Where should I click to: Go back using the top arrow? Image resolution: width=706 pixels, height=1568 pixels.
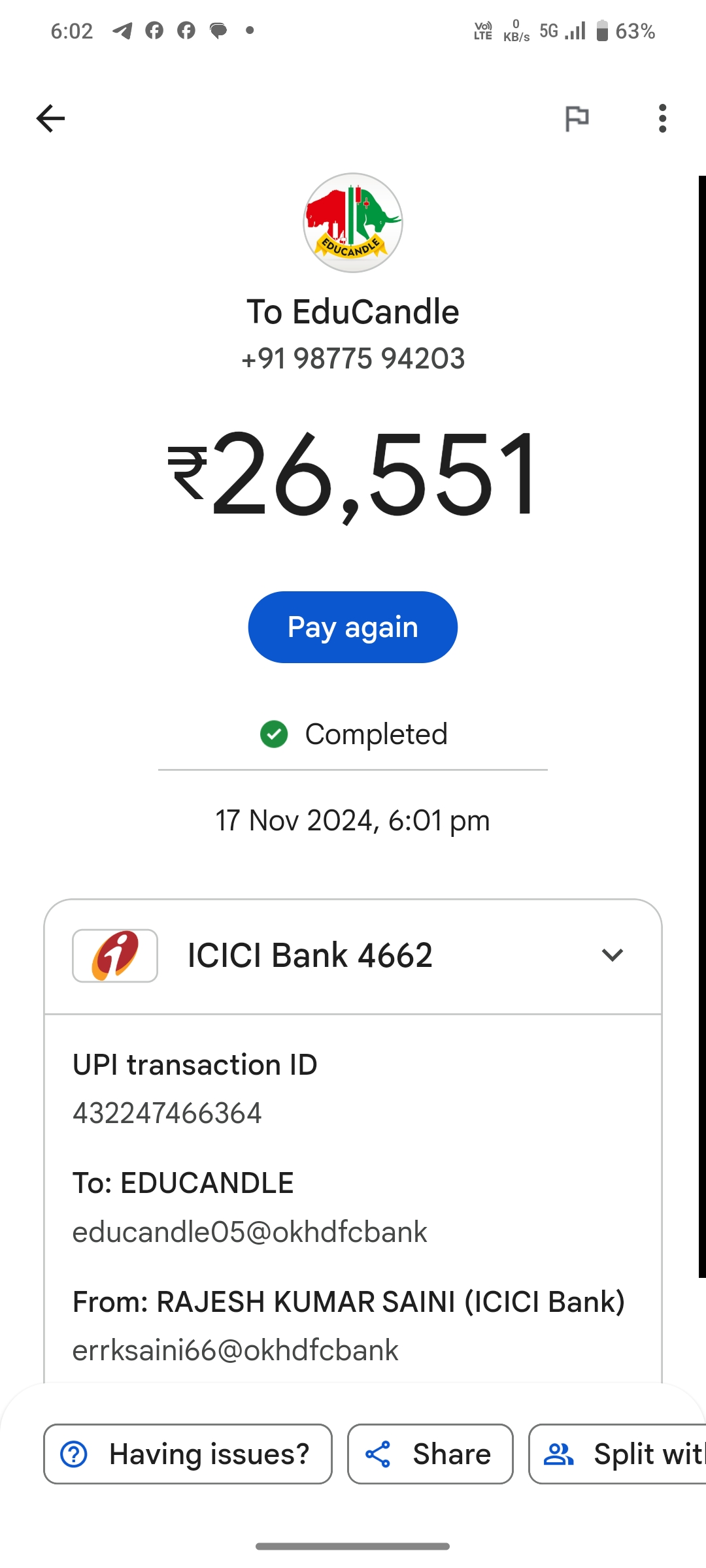click(50, 118)
